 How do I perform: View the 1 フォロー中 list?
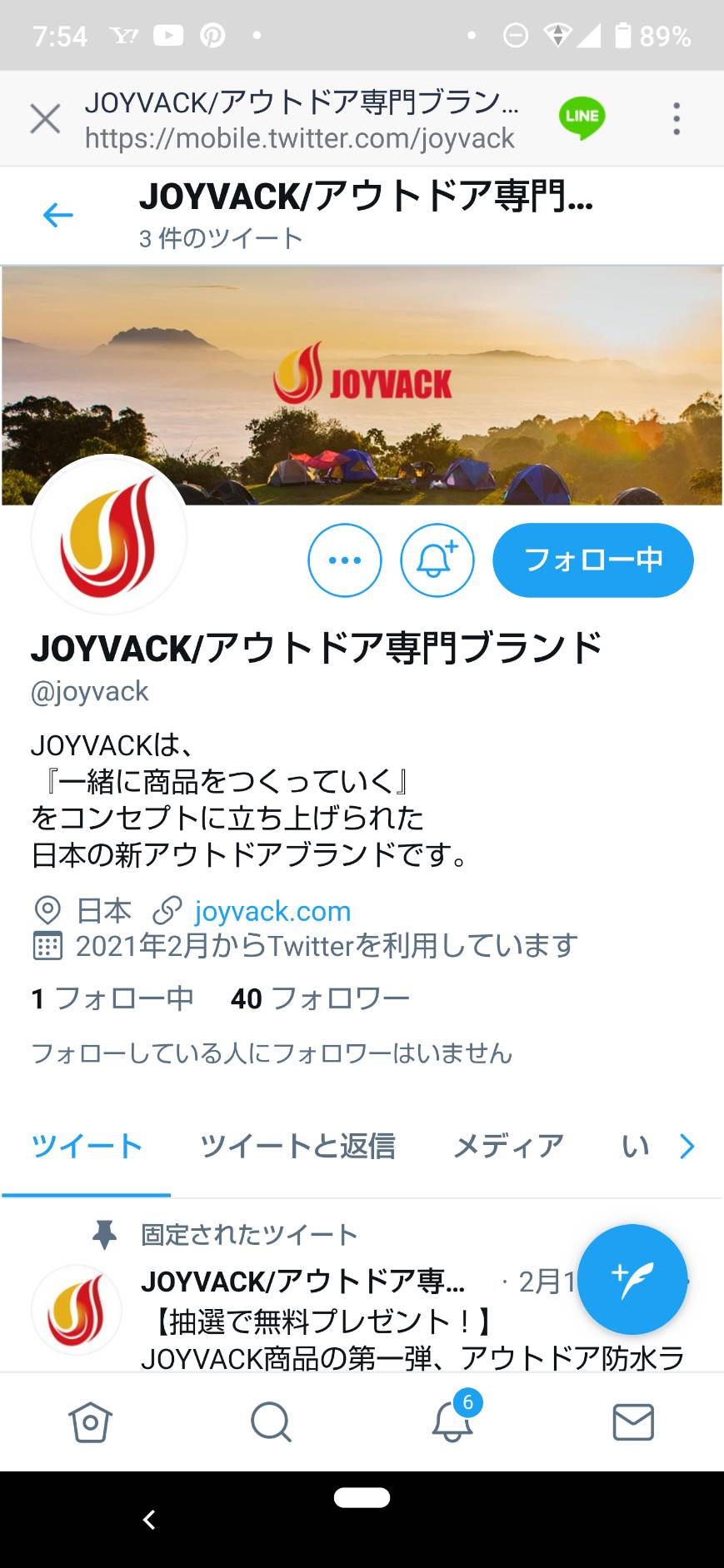click(112, 998)
